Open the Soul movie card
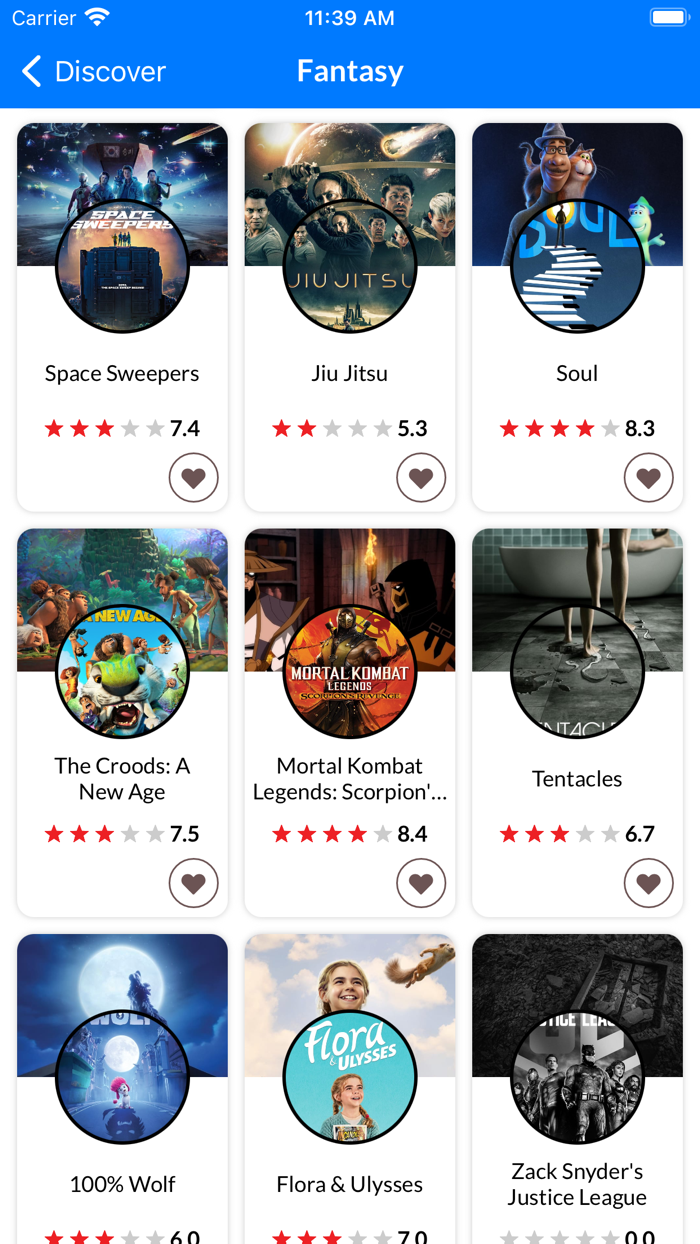The height and width of the screenshot is (1244, 700). coord(577,300)
